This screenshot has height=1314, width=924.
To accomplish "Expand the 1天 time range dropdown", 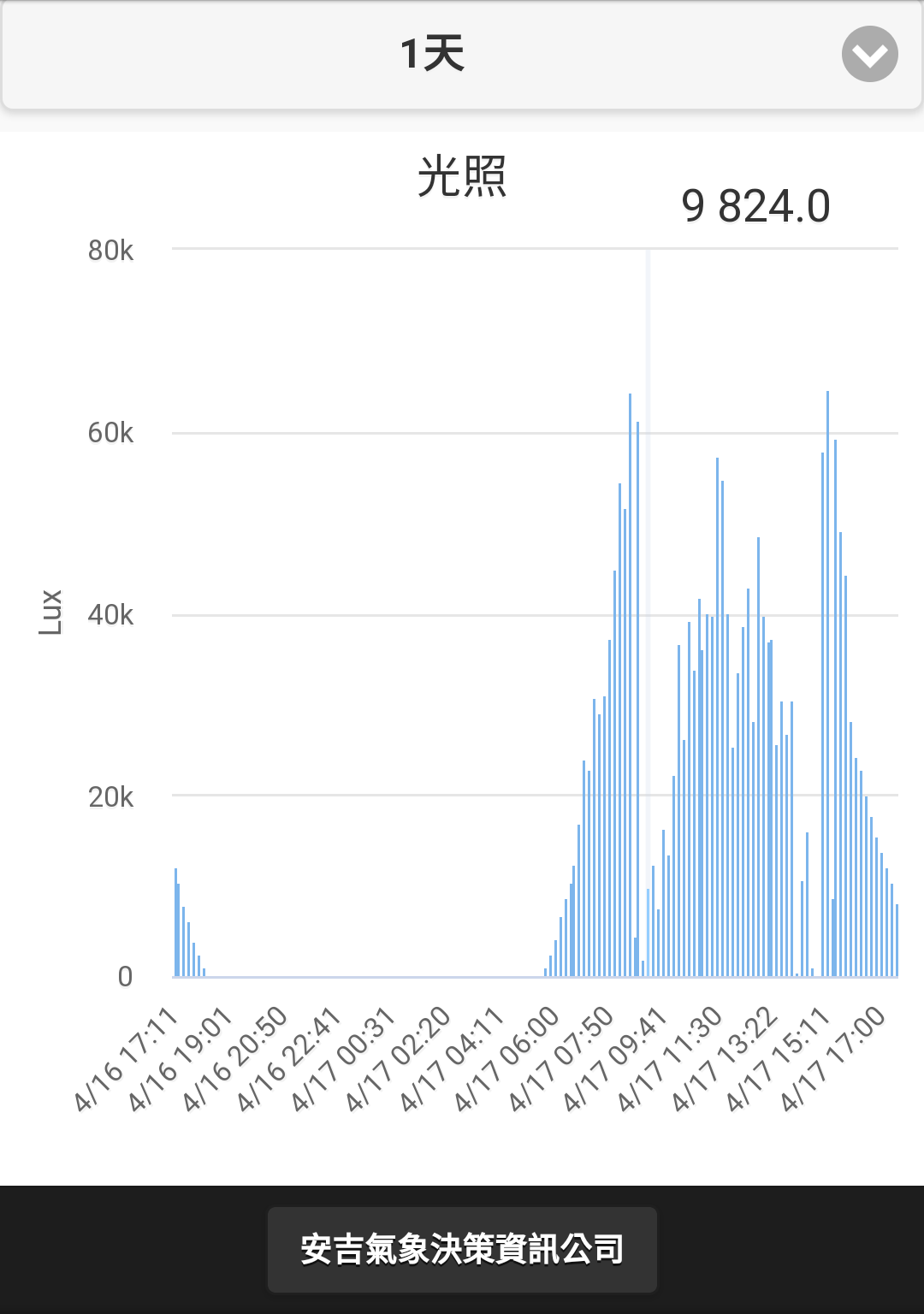I will (x=869, y=55).
